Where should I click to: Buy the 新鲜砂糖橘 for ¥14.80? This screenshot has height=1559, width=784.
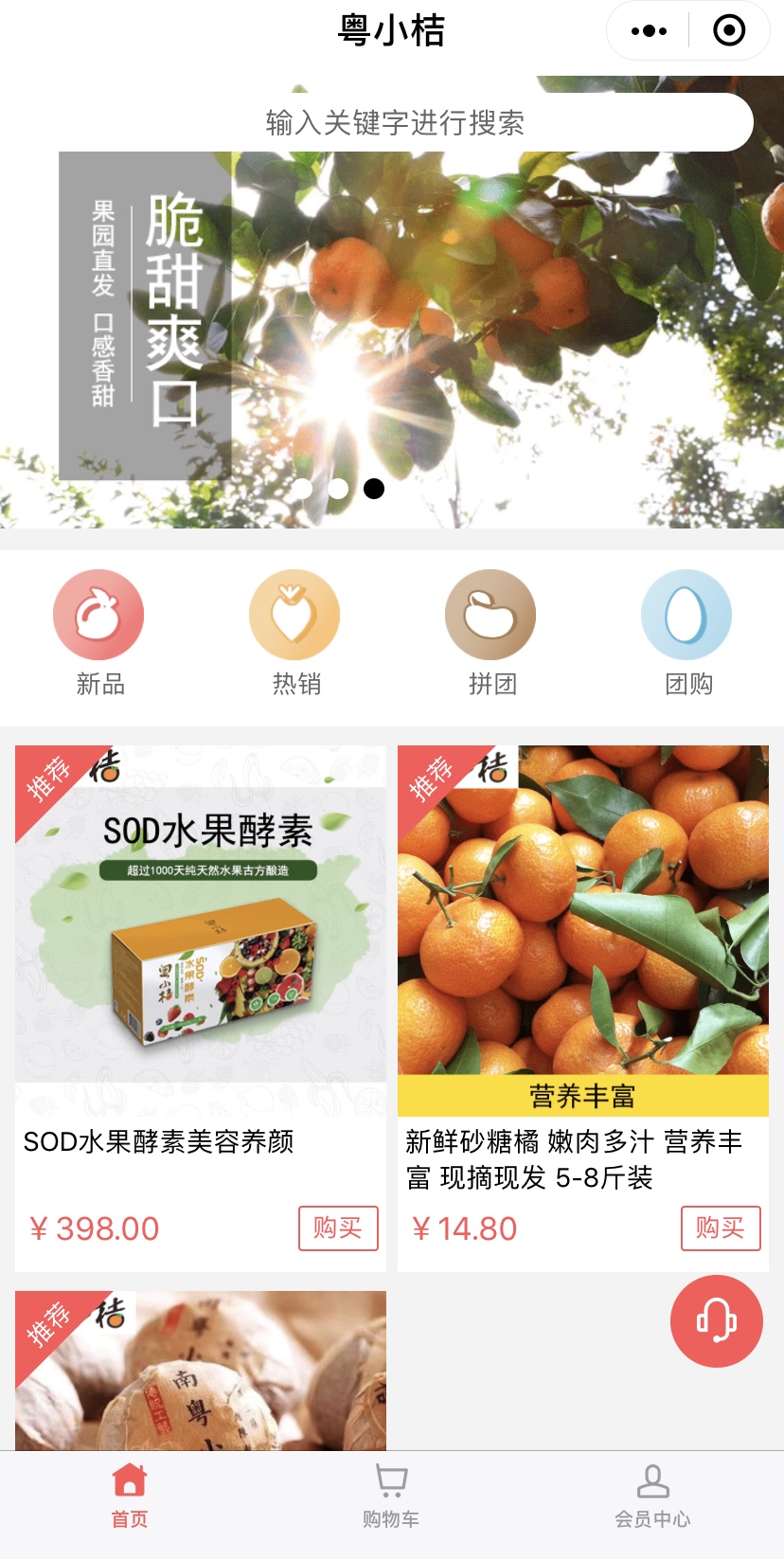click(x=721, y=1228)
